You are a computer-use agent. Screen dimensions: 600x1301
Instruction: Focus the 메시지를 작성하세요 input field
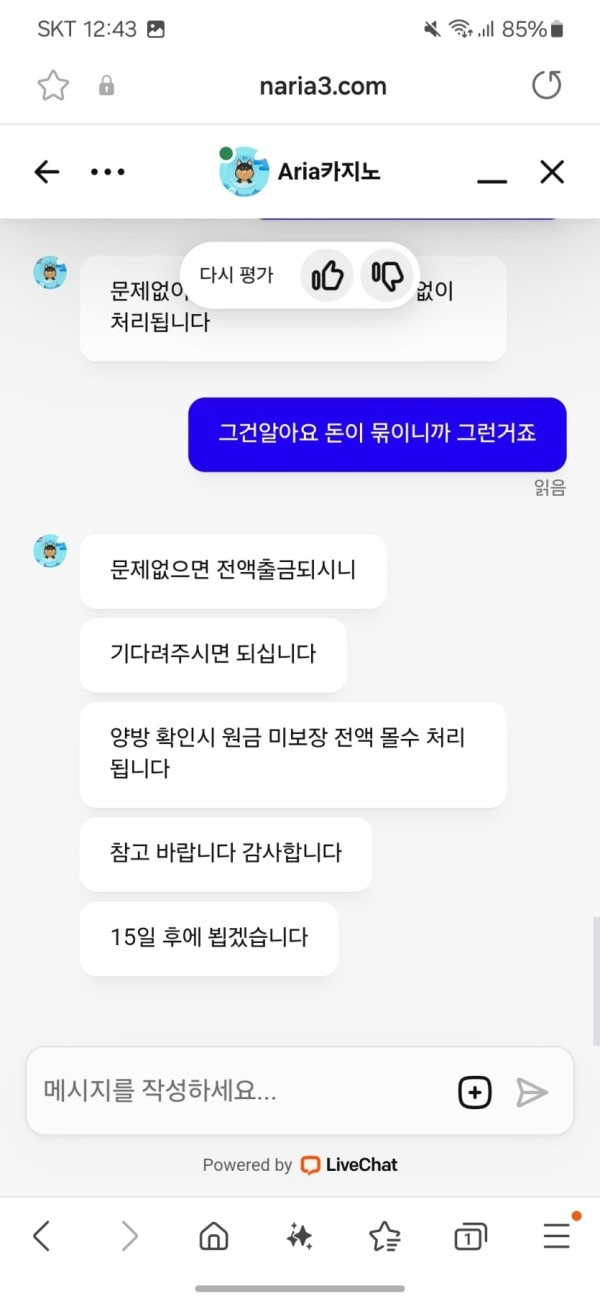pos(240,1091)
